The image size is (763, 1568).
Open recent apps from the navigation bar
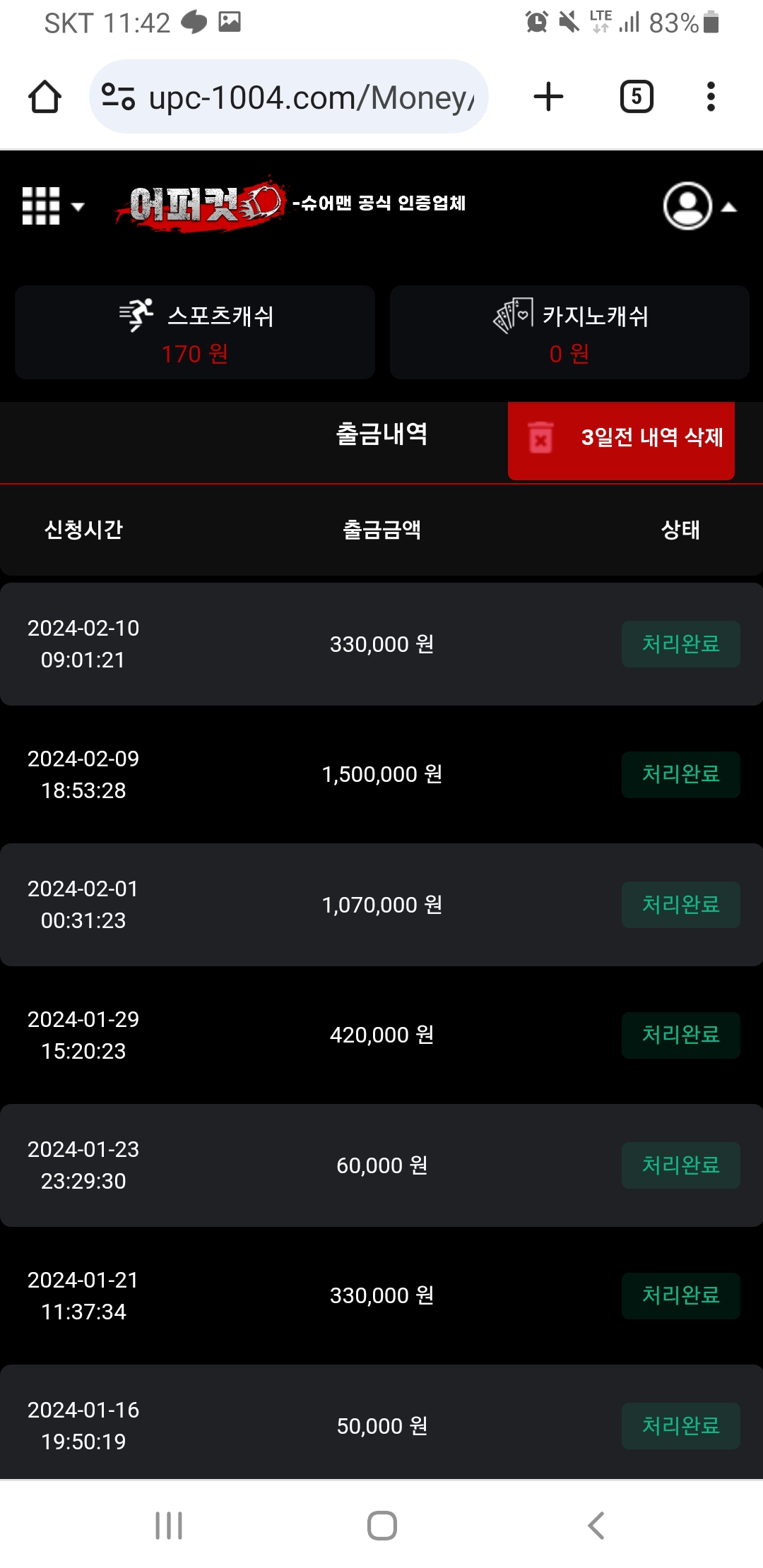coord(169,1525)
